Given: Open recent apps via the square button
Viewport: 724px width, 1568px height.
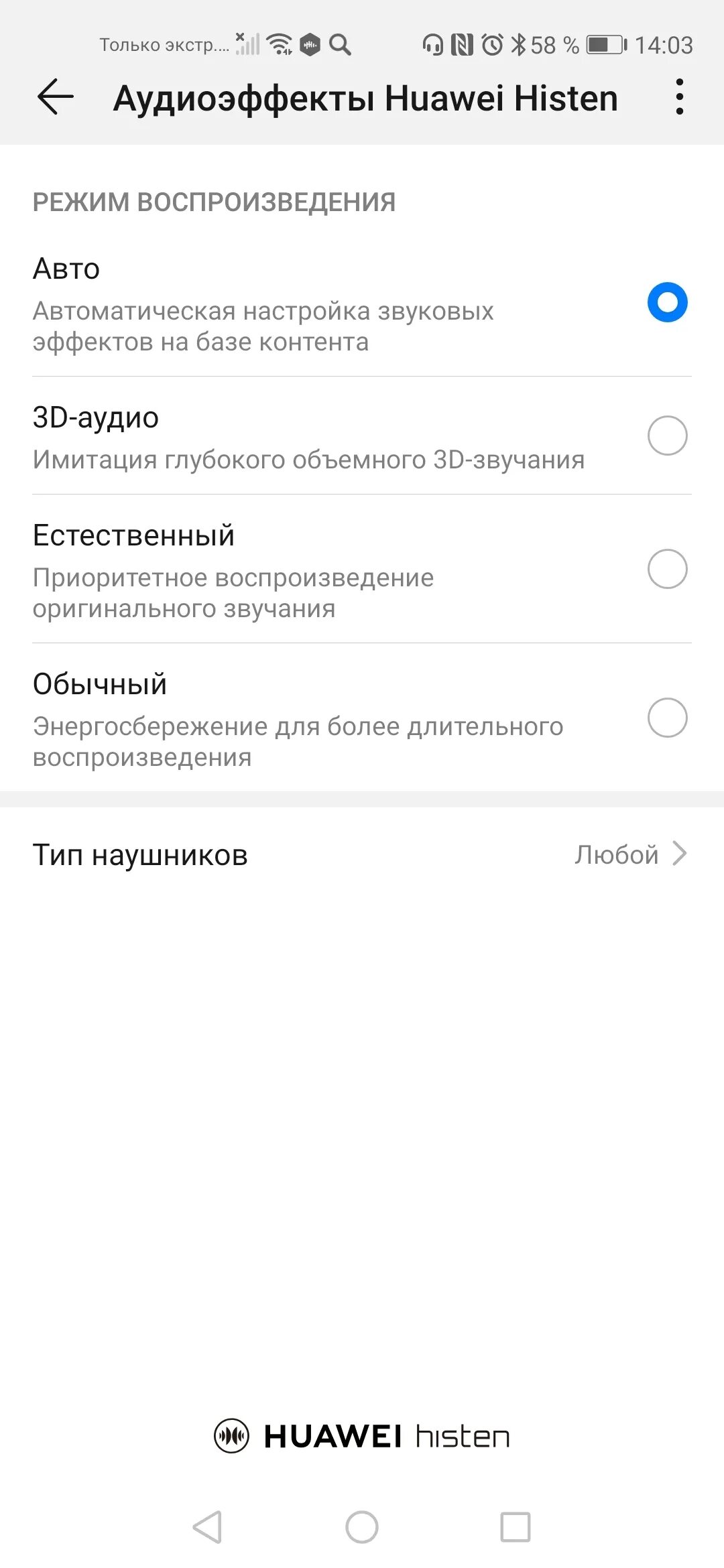Looking at the screenshot, I should coord(516,1528).
